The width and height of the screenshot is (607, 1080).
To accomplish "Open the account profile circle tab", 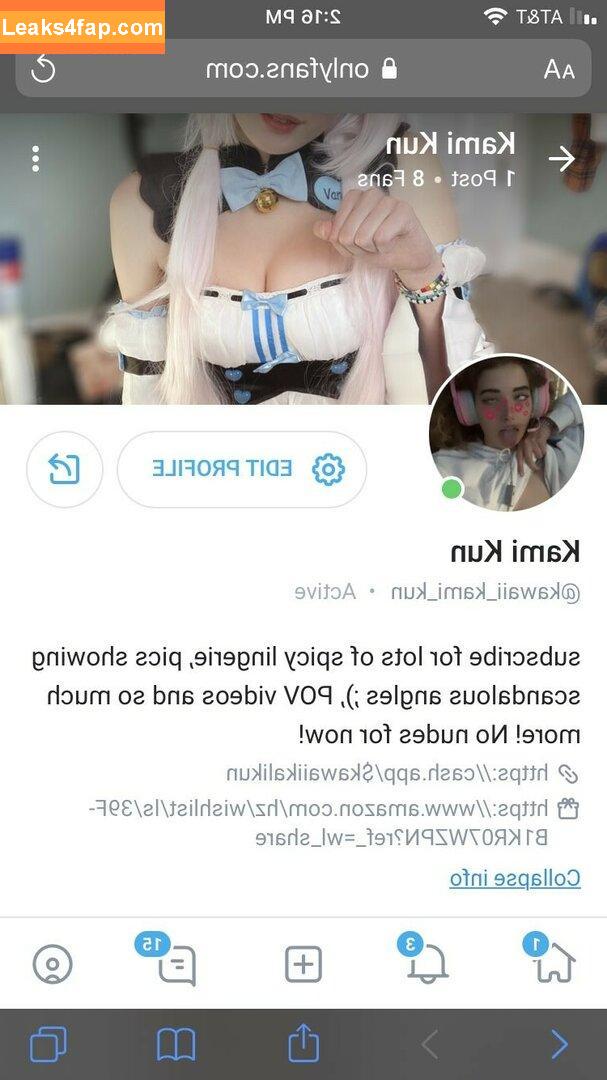I will (52, 965).
